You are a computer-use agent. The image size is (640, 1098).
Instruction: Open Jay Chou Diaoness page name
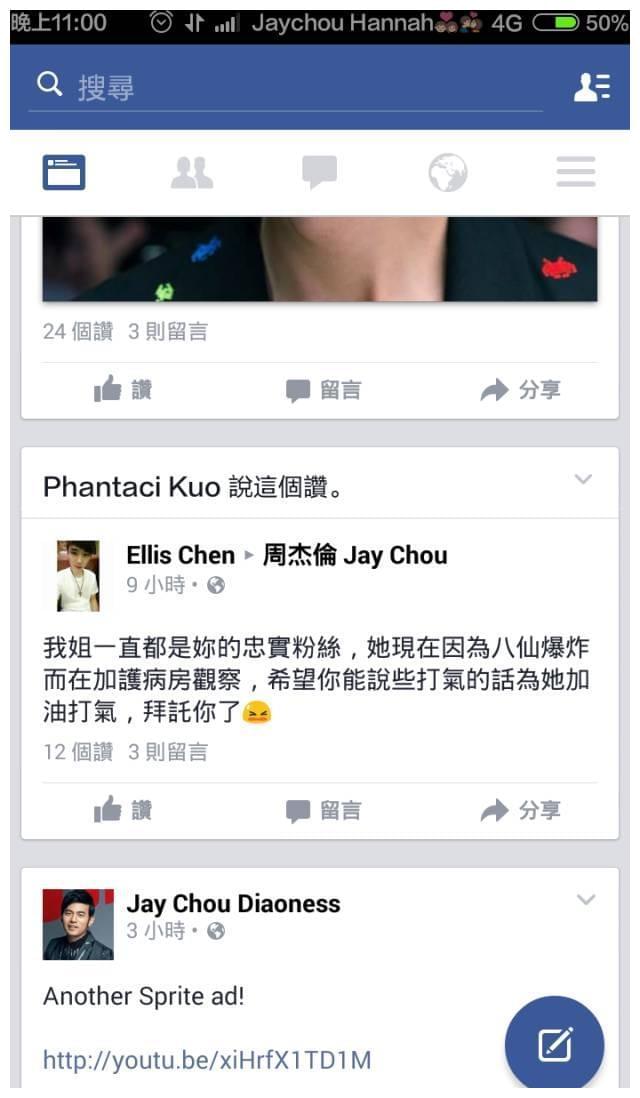(233, 904)
